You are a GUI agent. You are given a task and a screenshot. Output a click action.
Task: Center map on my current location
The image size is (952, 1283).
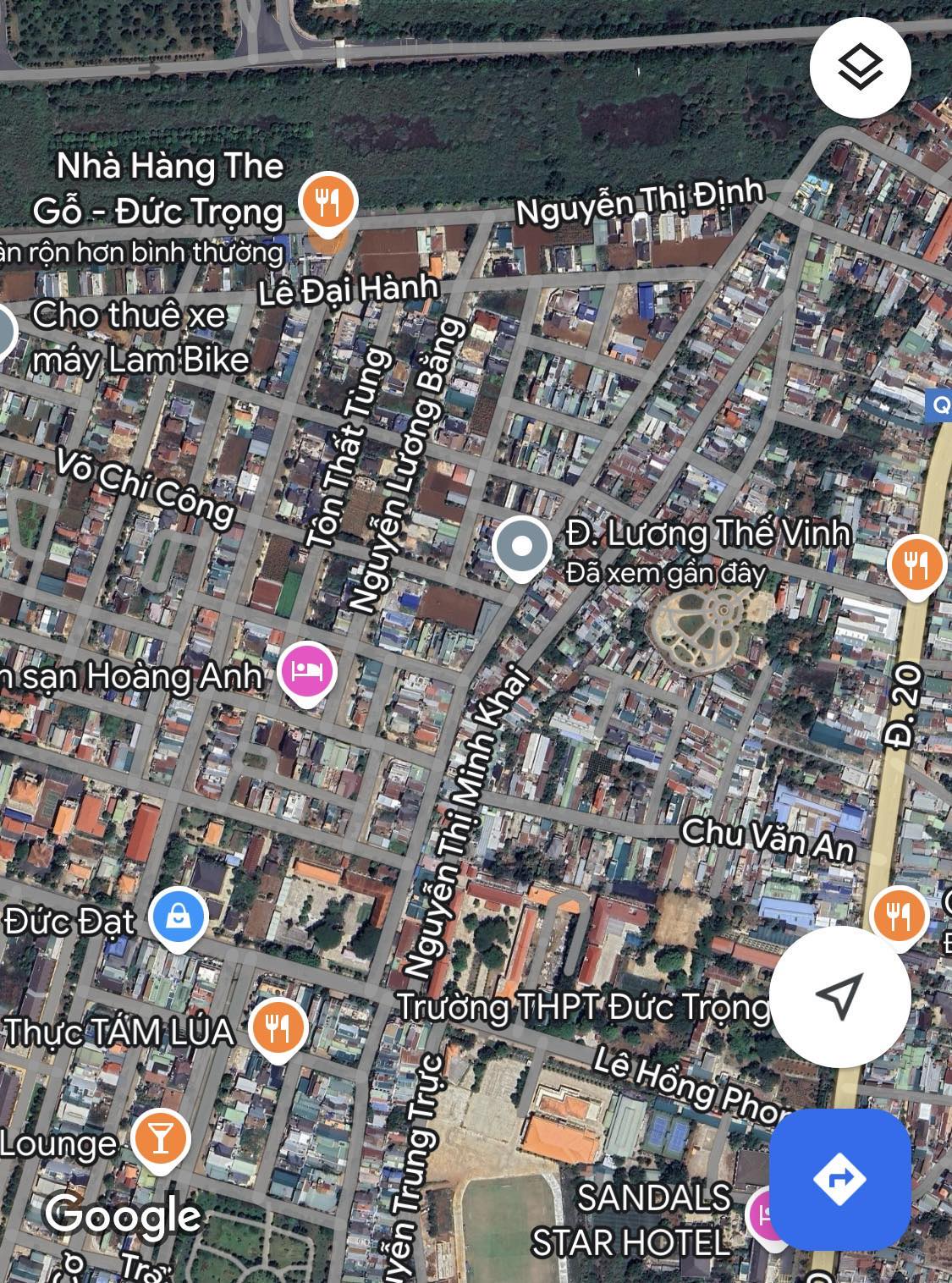click(839, 996)
